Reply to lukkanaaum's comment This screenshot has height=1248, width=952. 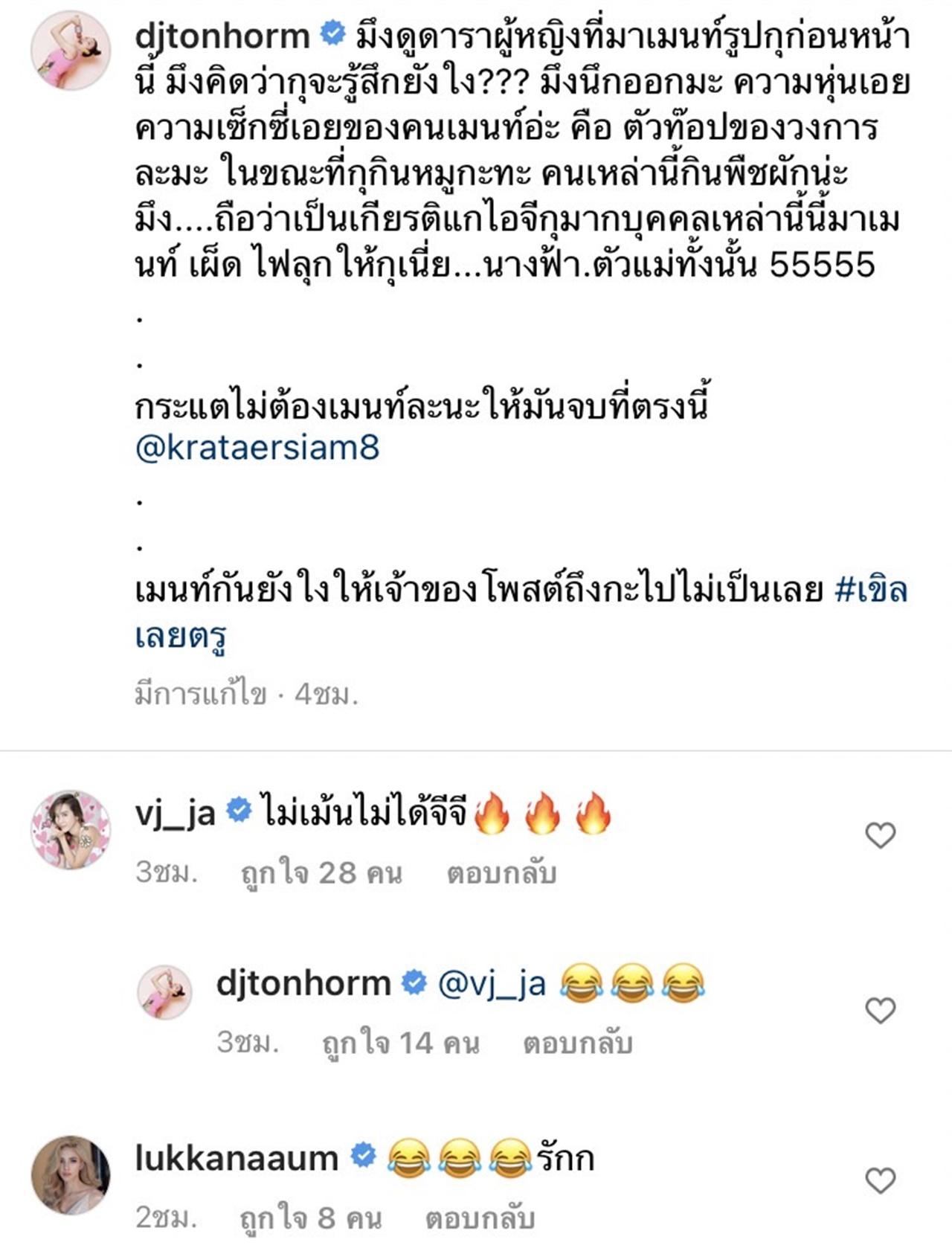tap(480, 1218)
